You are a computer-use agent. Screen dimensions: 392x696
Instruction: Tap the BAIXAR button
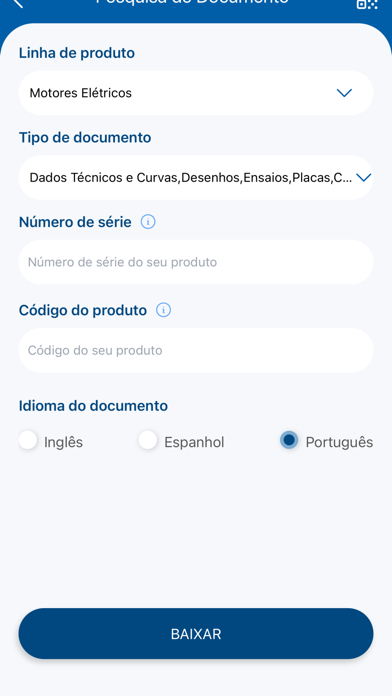click(196, 633)
